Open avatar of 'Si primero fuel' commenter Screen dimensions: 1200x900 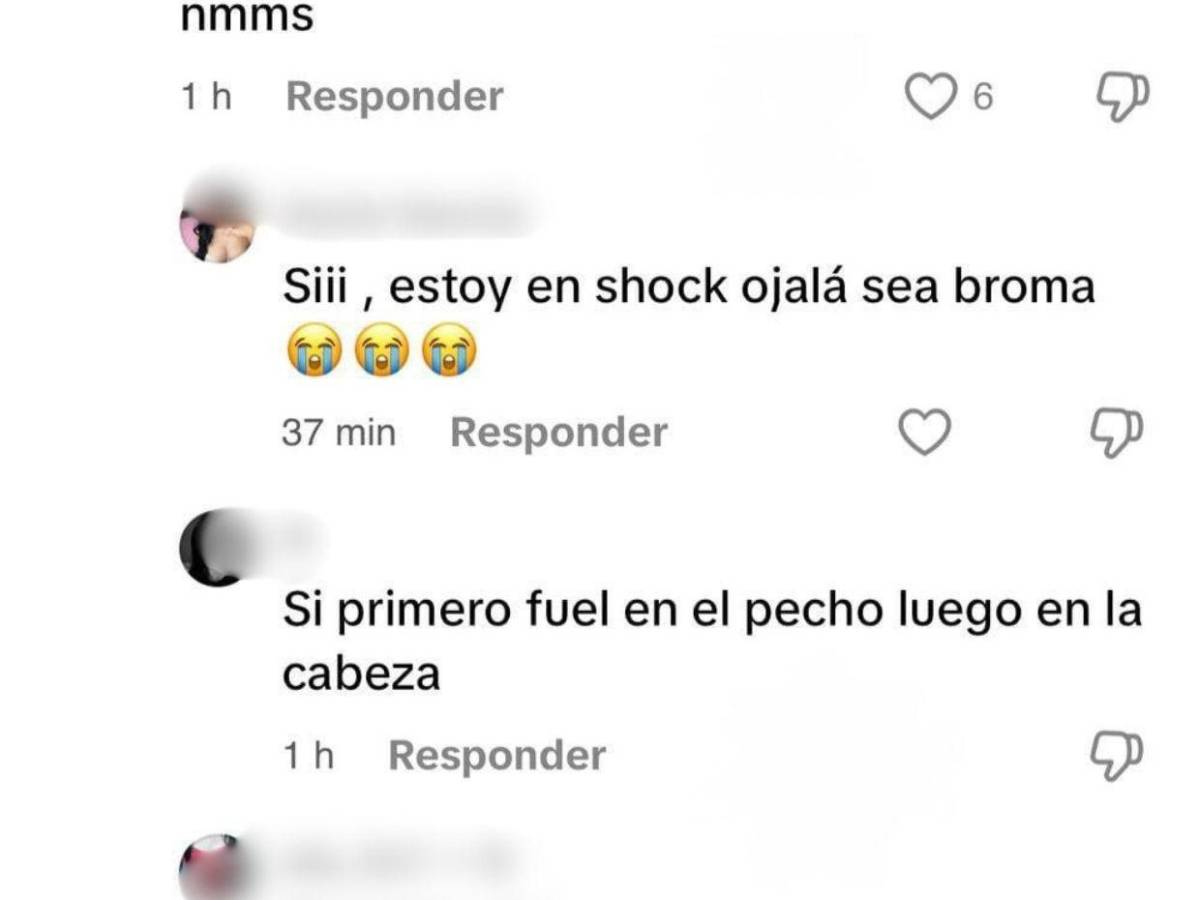point(213,549)
